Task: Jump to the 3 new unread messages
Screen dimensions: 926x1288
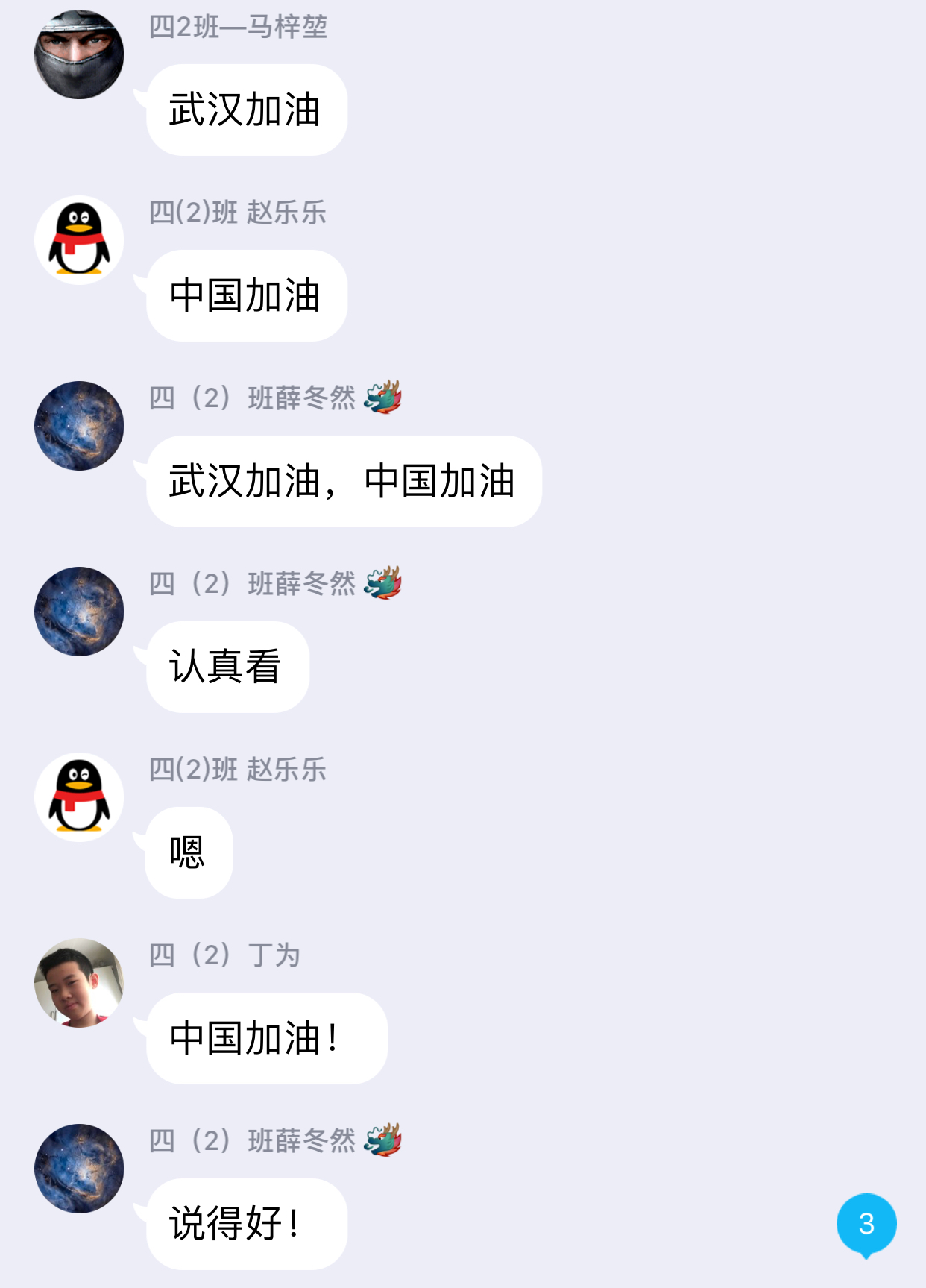Action: pos(866,1224)
